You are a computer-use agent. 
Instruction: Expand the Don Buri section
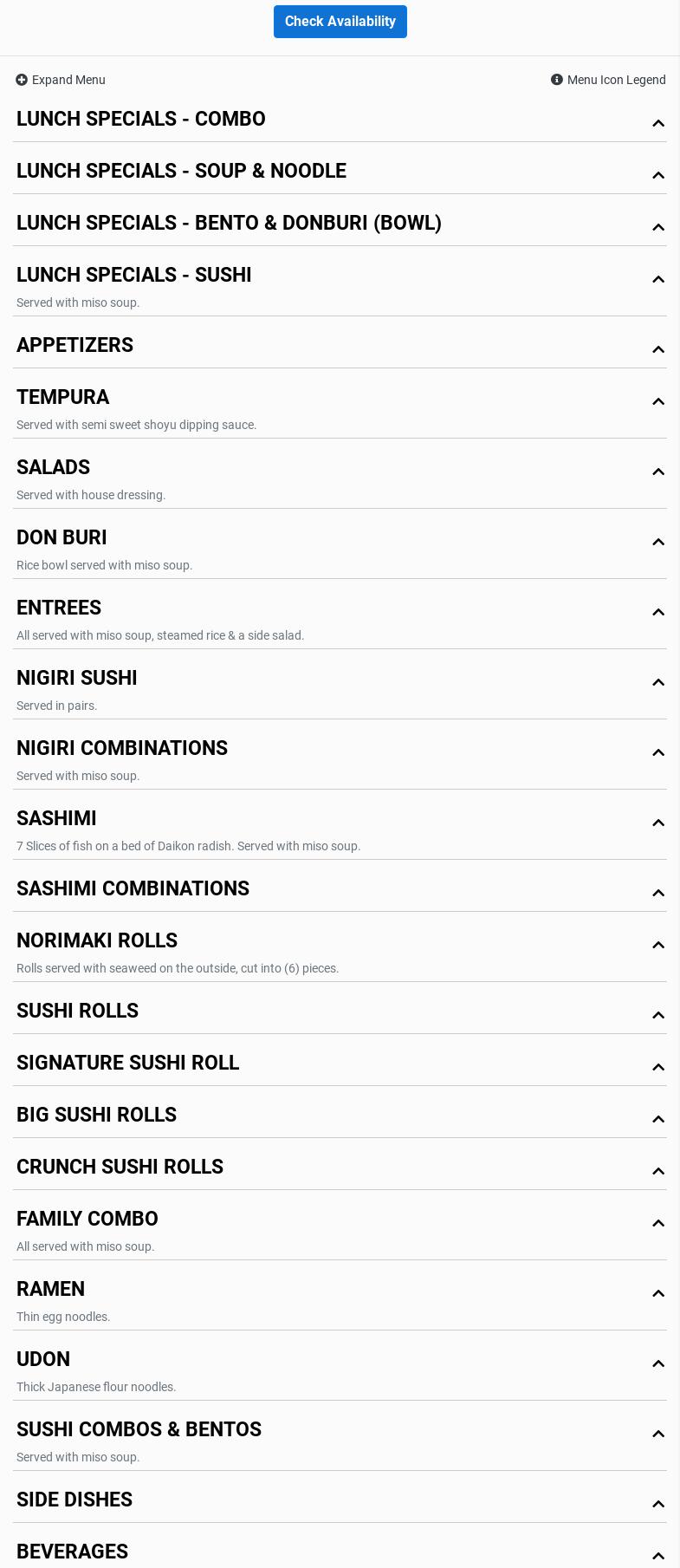tap(340, 538)
